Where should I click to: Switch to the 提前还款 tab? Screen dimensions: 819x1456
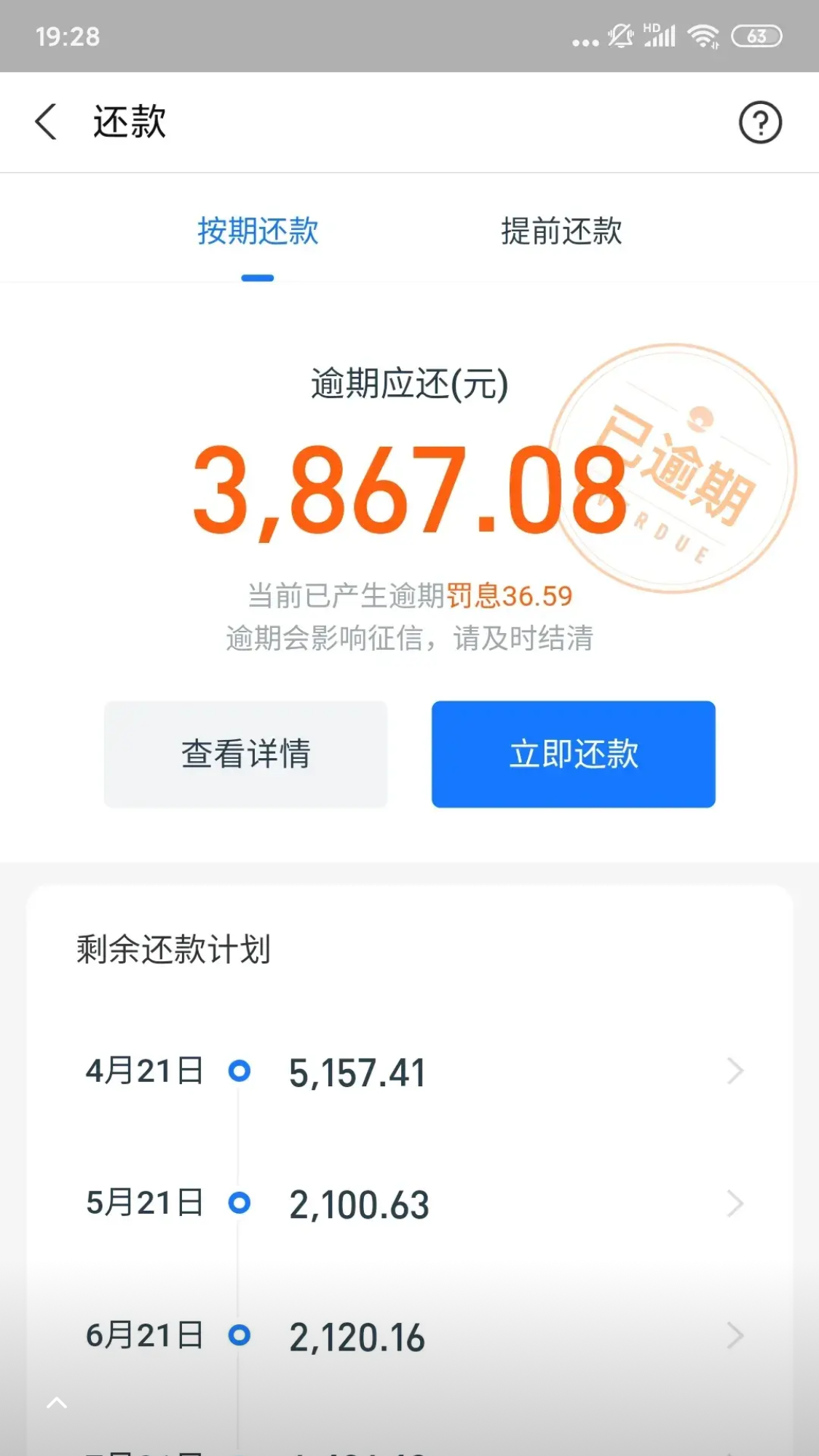click(561, 231)
